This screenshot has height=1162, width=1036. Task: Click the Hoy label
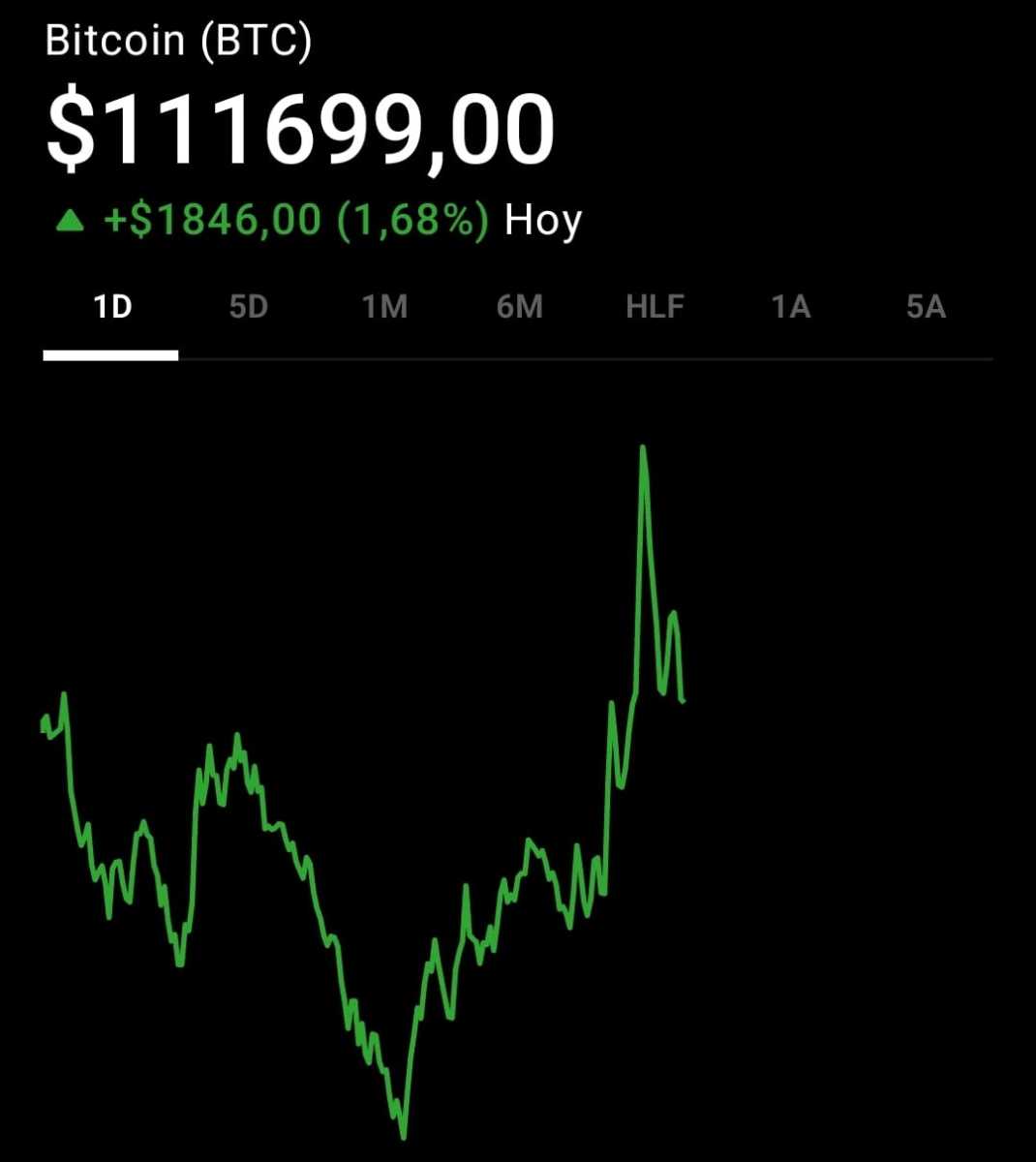coord(541,219)
